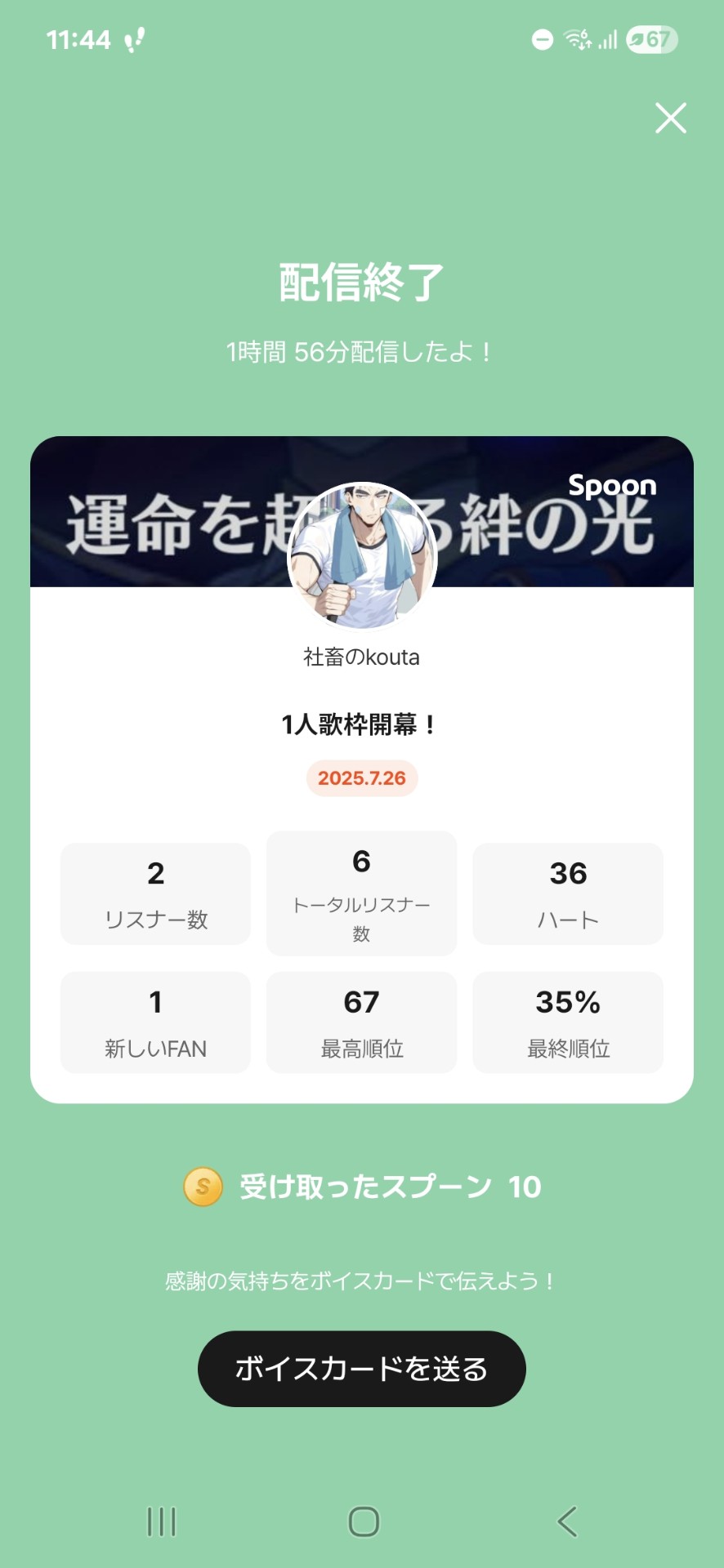Tap the ボイスカードを送る button
Viewport: 724px width, 1568px height.
361,1369
